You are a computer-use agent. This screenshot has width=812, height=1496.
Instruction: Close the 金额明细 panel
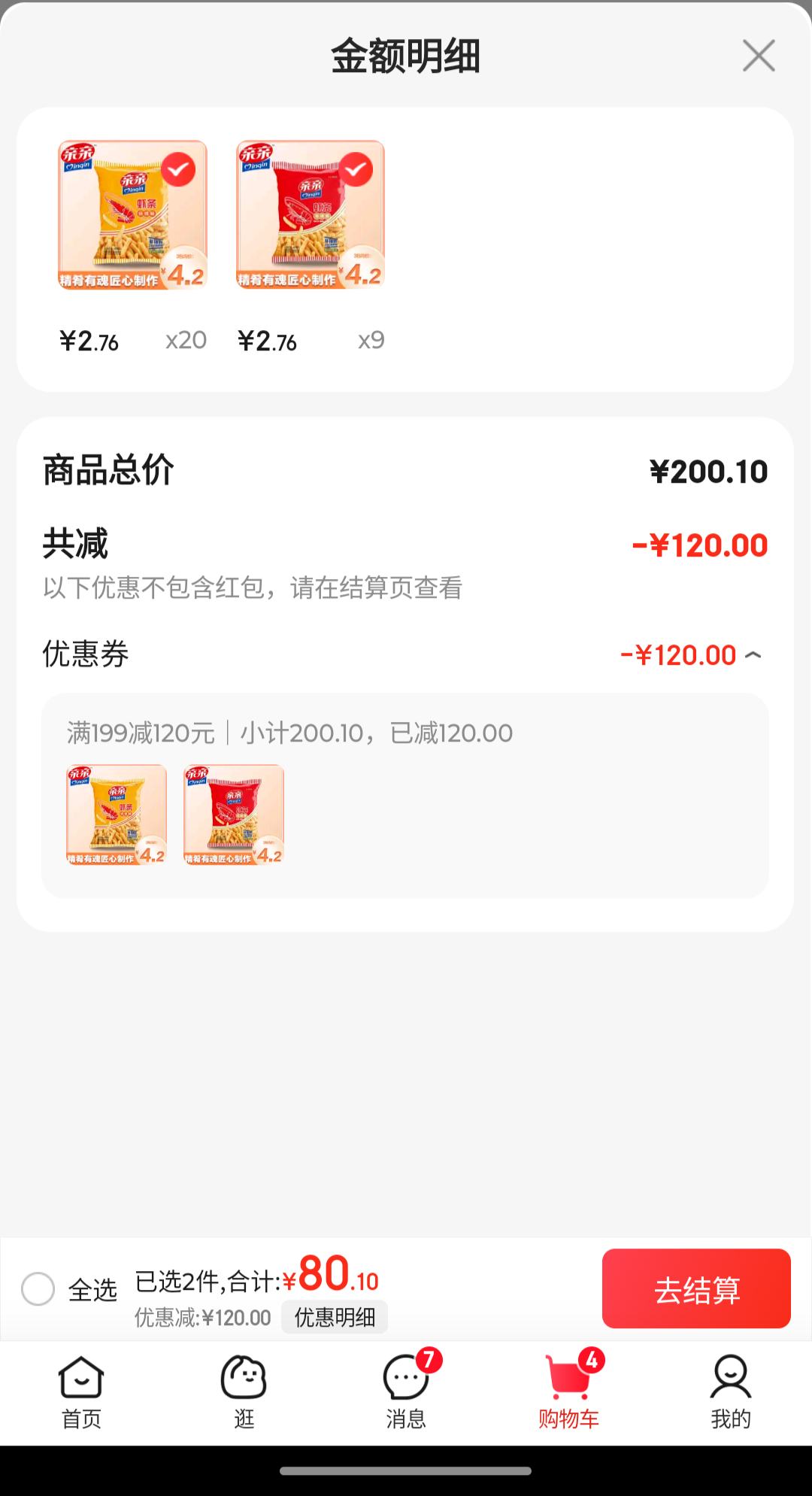coord(759,56)
